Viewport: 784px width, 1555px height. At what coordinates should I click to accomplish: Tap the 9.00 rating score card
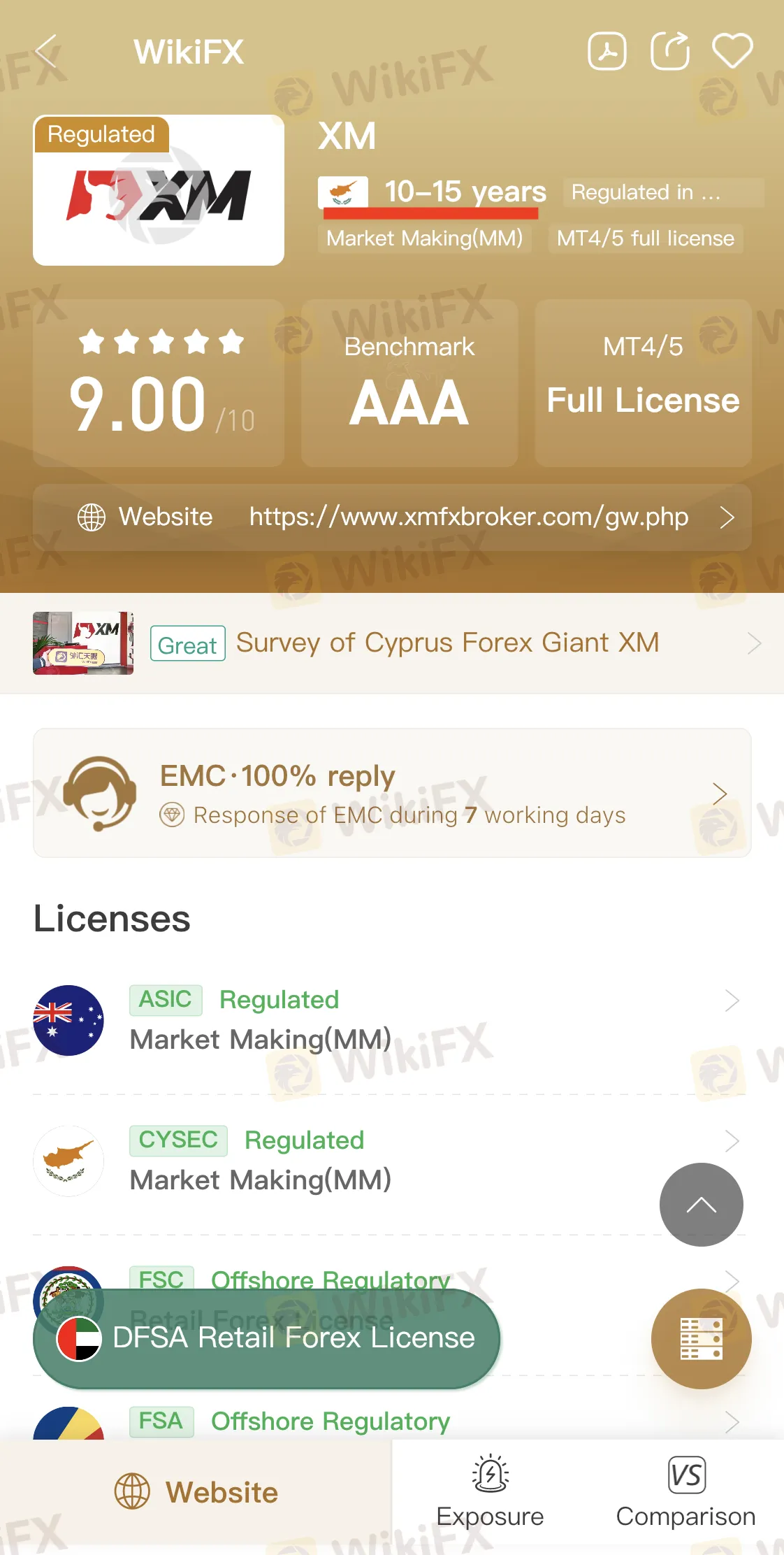coord(159,383)
